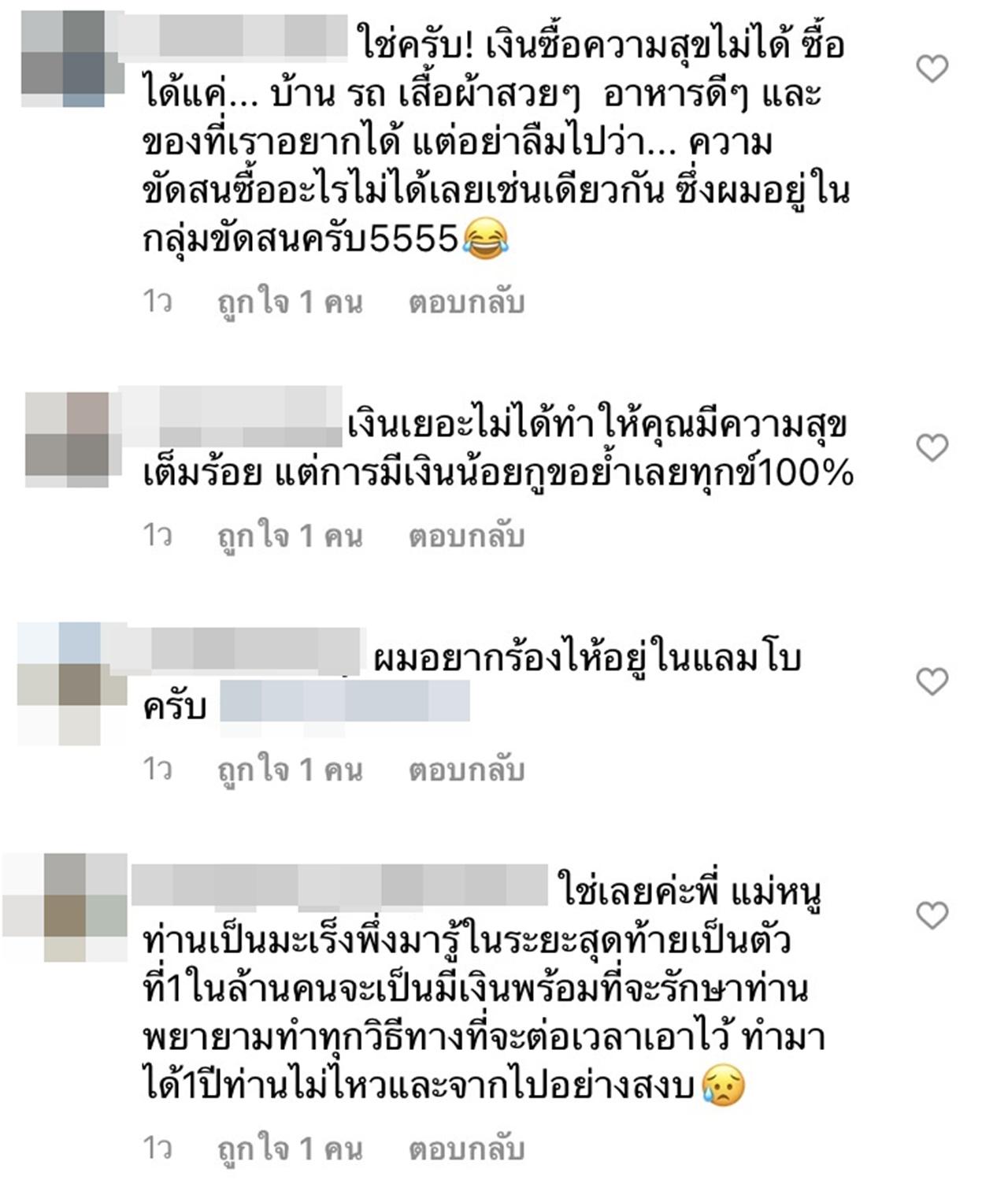The image size is (1008, 1191).
Task: Reply (ตอบกลับ) to the กลุ่มขัดสน comment
Action: (x=466, y=302)
